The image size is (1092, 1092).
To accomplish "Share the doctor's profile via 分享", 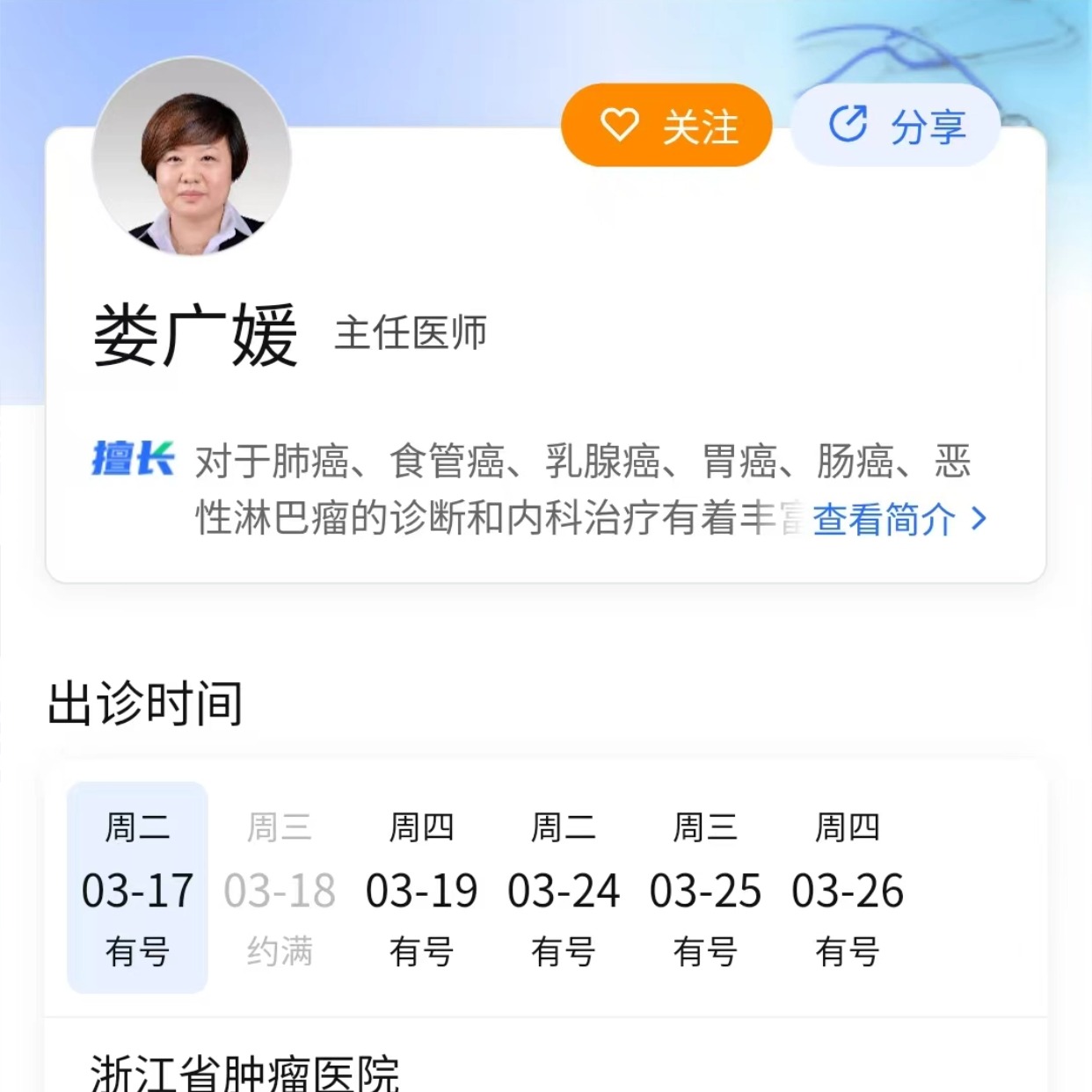I will pos(895,126).
